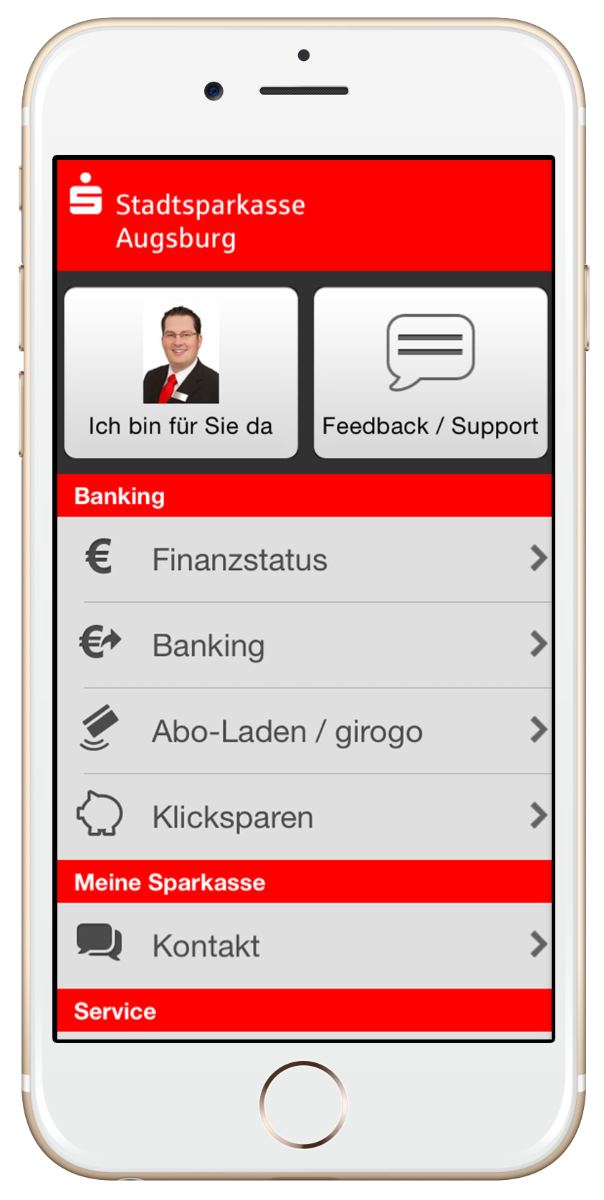Image resolution: width=604 pixels, height=1200 pixels.
Task: Go to the Banking row
Action: point(304,645)
